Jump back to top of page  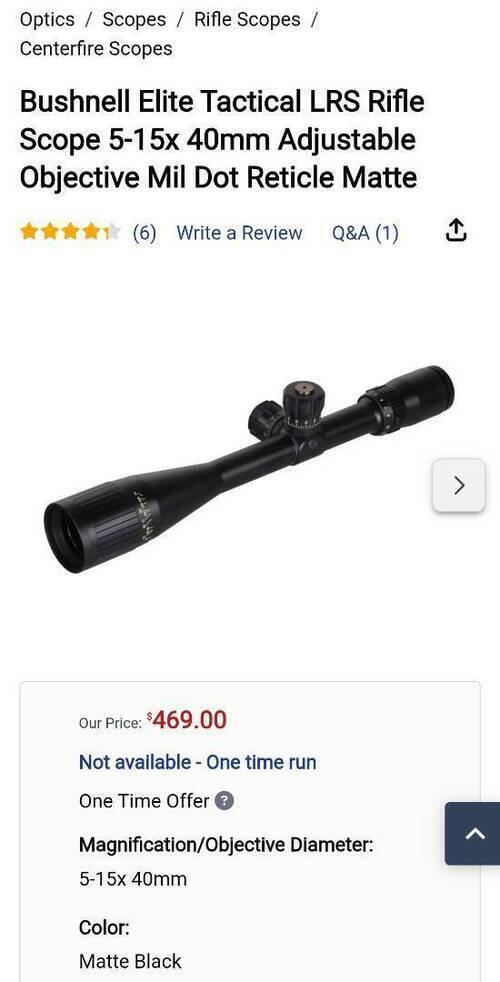point(474,834)
